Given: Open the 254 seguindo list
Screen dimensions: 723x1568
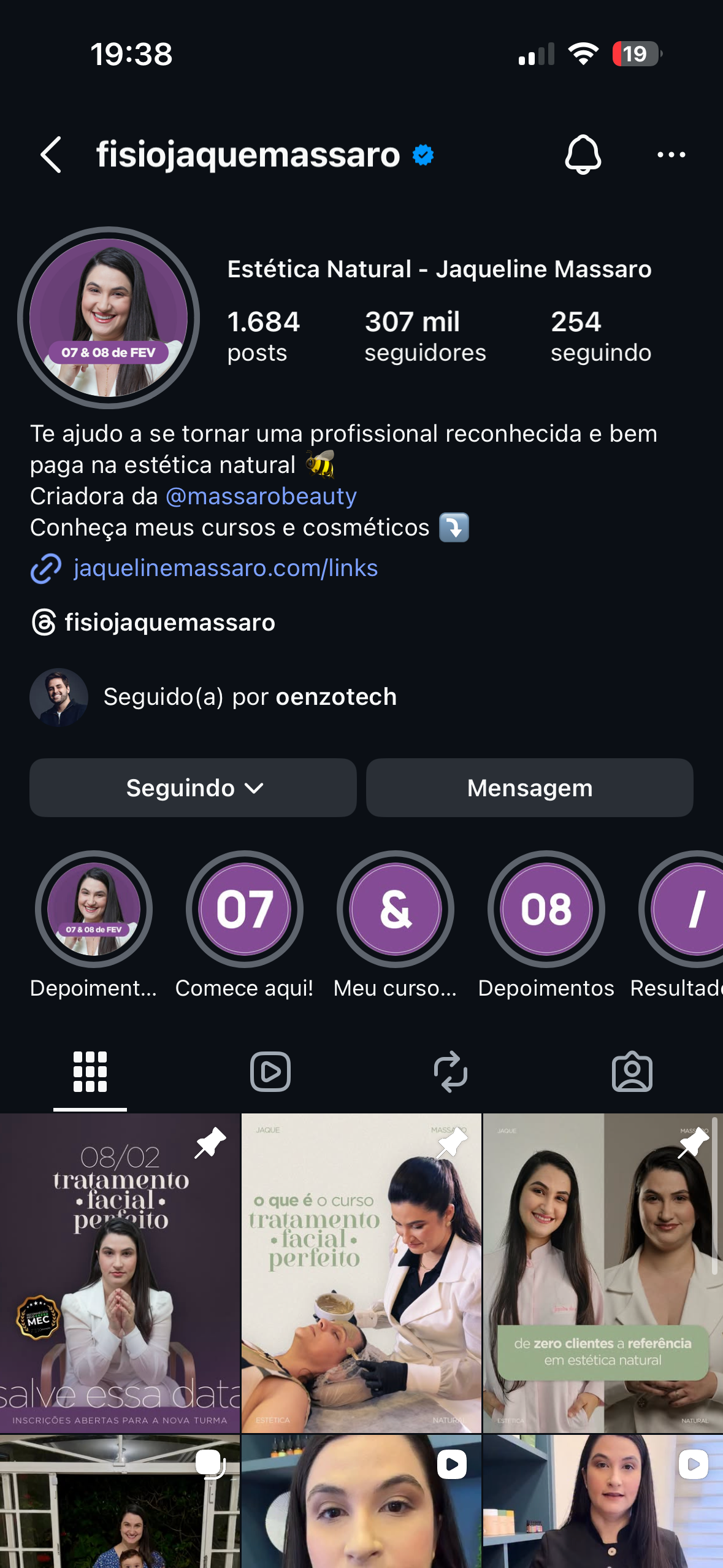Looking at the screenshot, I should click(600, 336).
